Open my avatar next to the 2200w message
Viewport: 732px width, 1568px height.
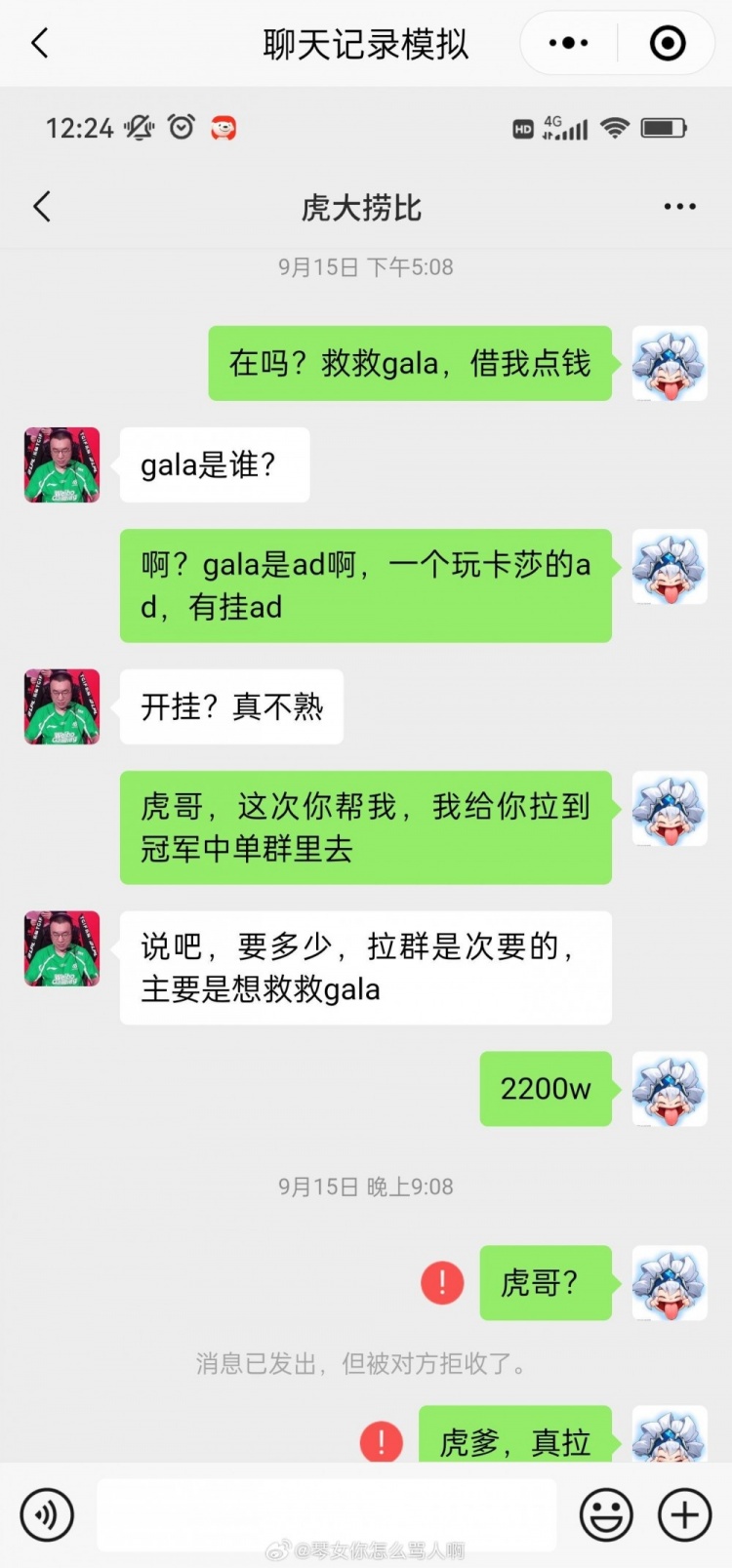coord(670,1089)
